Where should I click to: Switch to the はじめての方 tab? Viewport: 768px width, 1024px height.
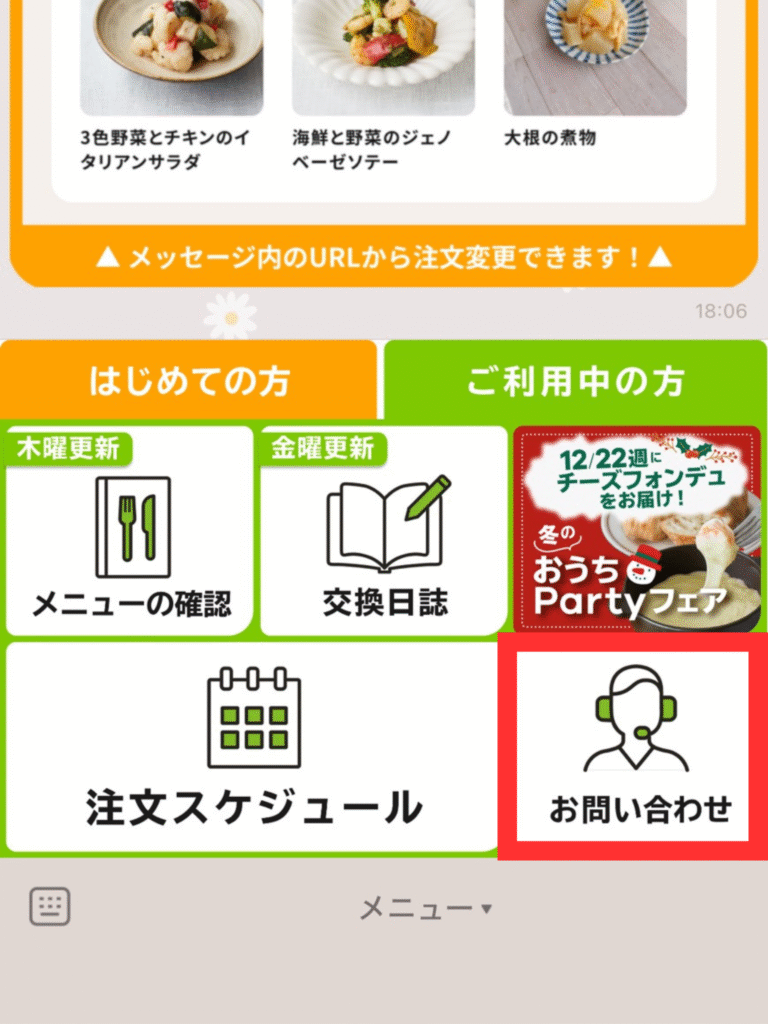(189, 381)
